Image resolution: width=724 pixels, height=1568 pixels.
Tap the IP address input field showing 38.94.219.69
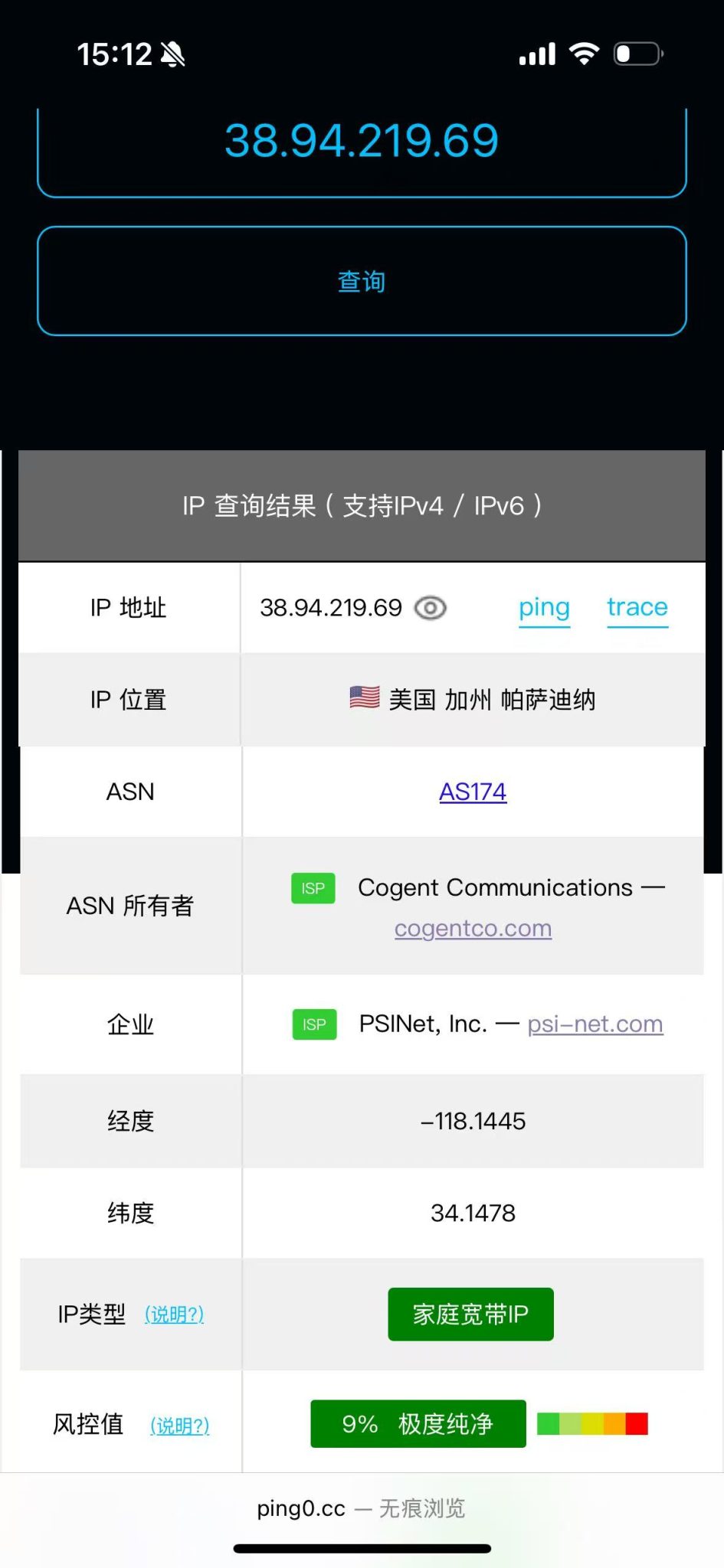(x=362, y=141)
